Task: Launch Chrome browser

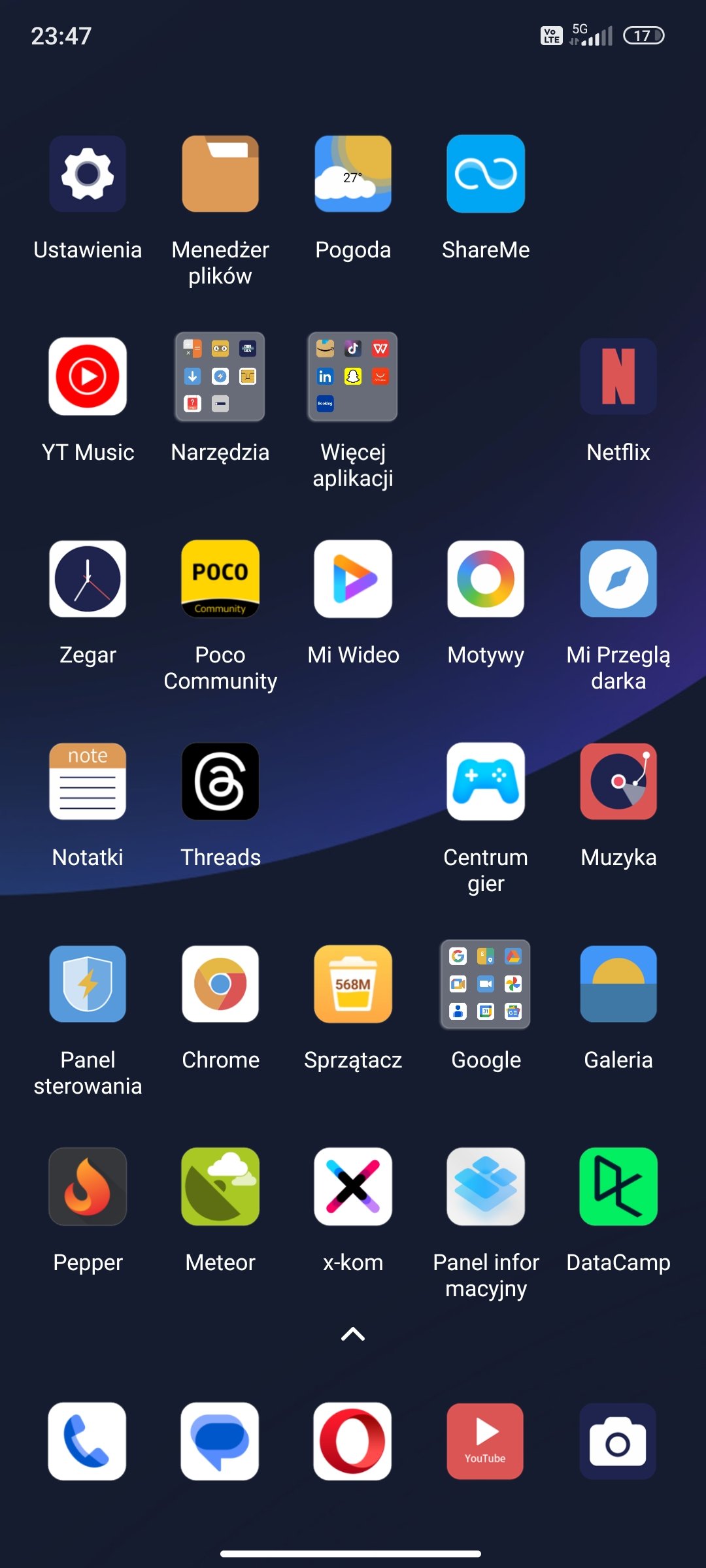Action: [220, 984]
